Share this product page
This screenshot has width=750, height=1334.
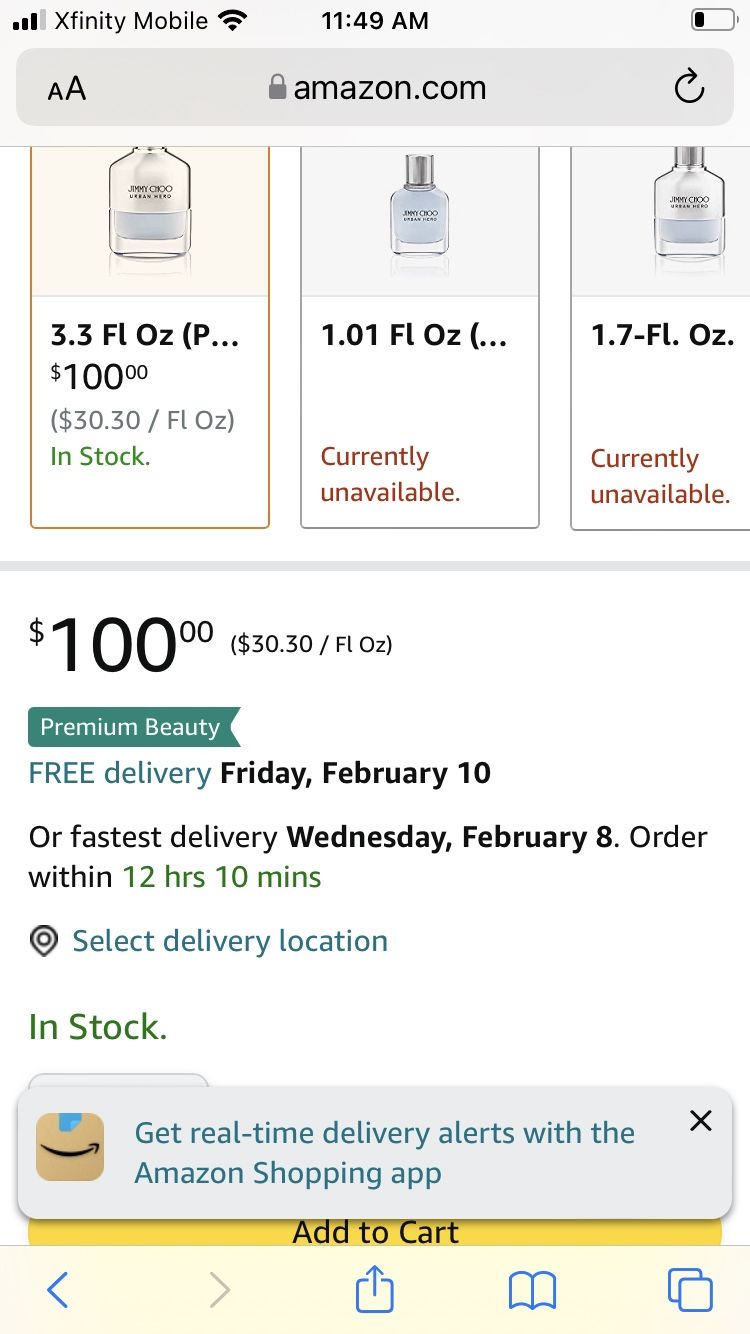tap(375, 1288)
